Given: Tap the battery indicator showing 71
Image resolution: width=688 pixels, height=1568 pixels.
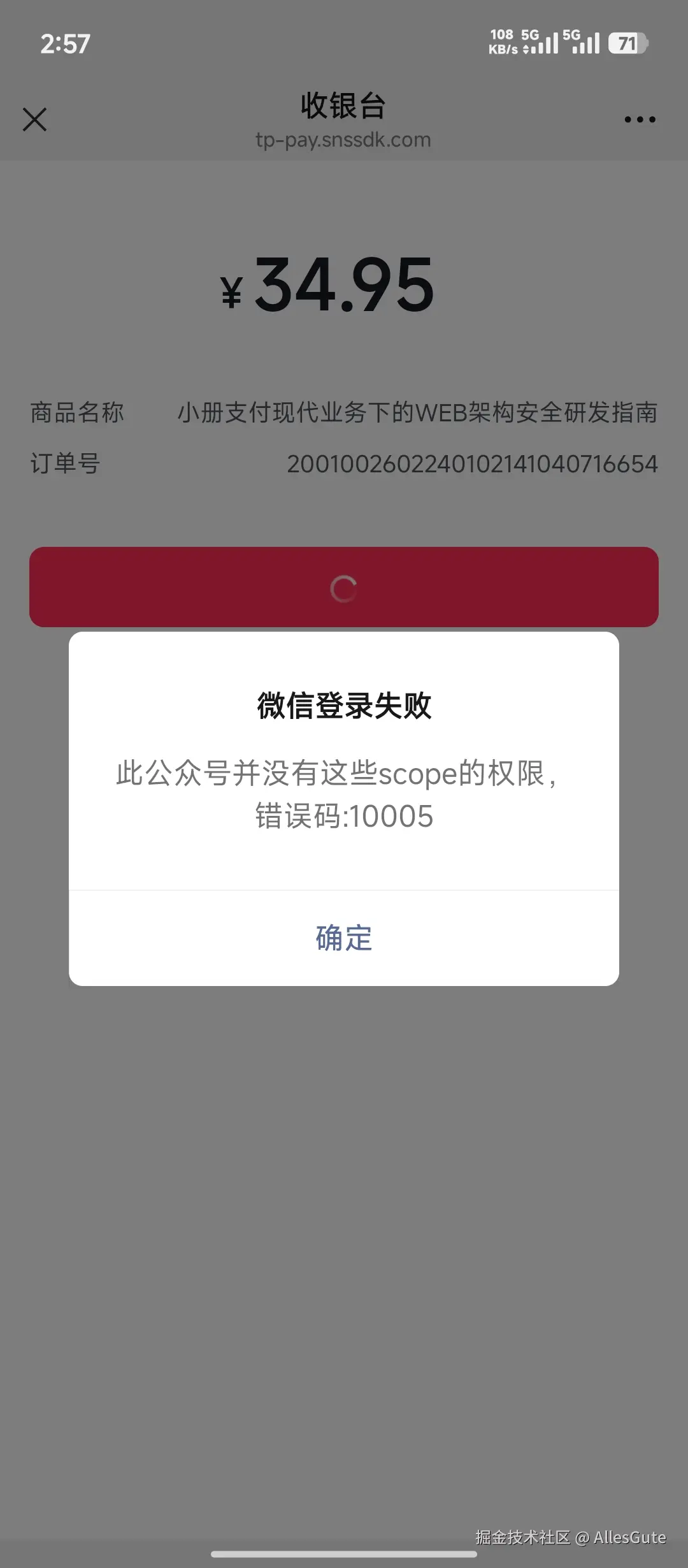Looking at the screenshot, I should click(627, 43).
